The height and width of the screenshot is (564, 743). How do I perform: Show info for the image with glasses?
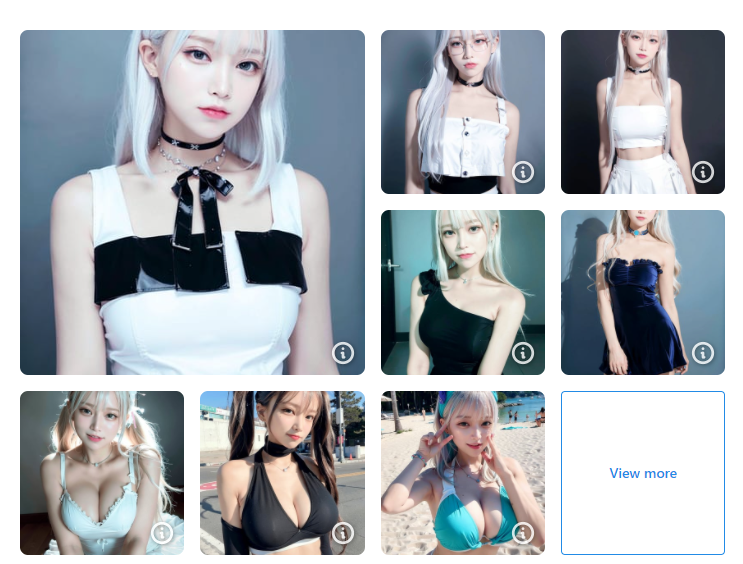tap(523, 172)
